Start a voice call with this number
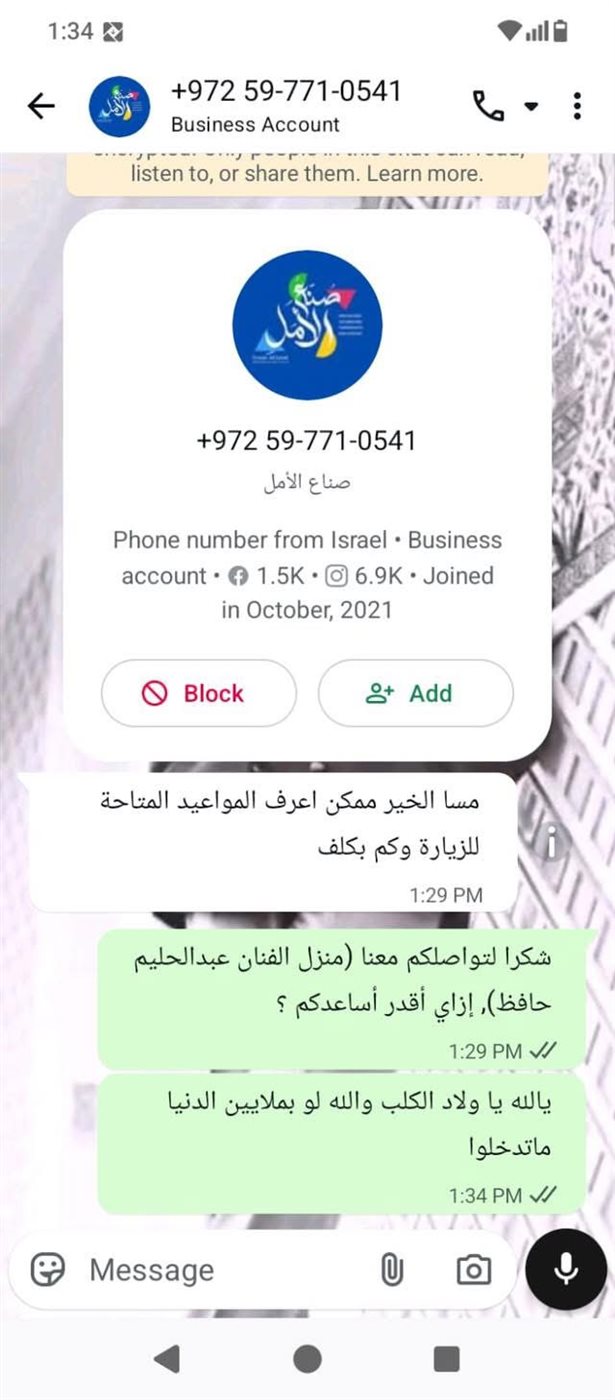 (x=489, y=106)
